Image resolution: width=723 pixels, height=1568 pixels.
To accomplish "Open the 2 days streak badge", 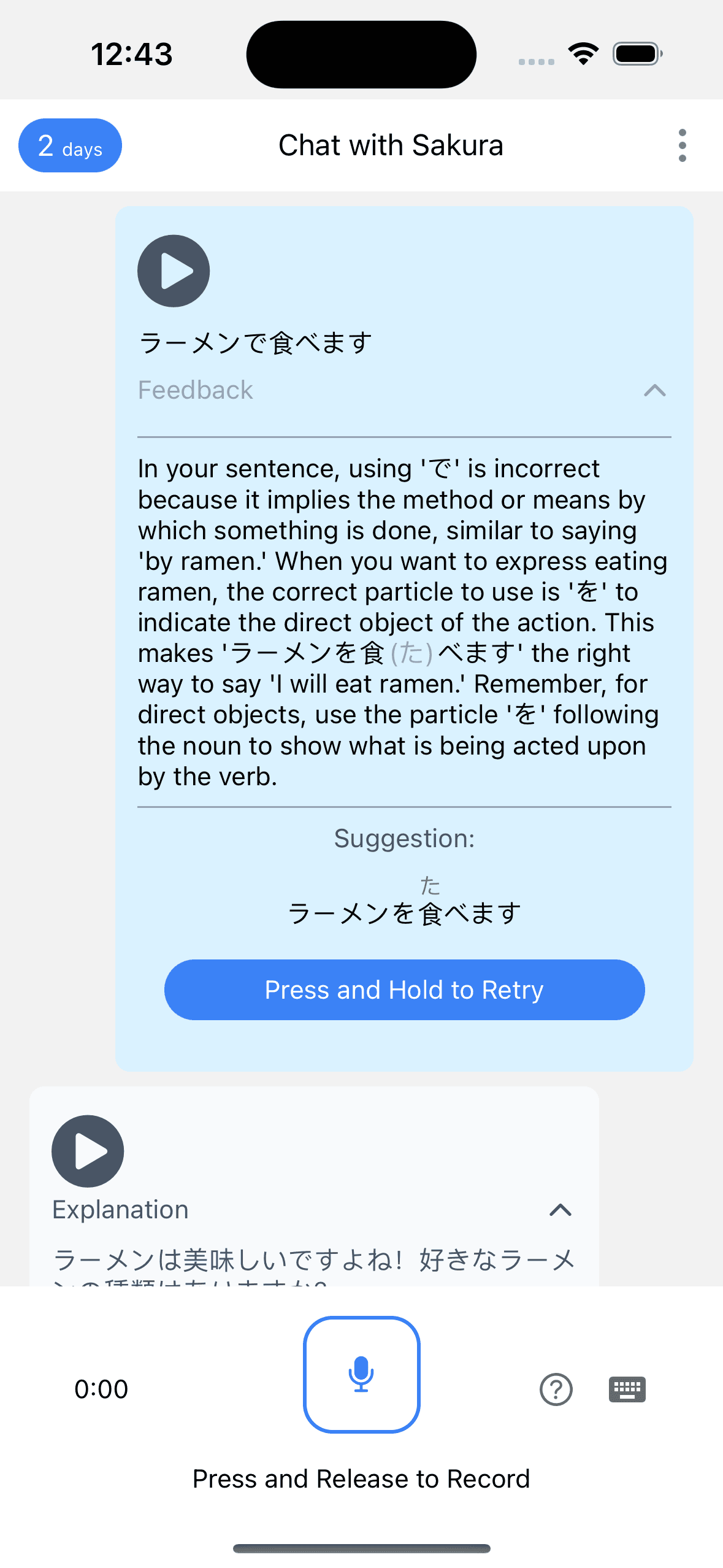I will coord(71,145).
